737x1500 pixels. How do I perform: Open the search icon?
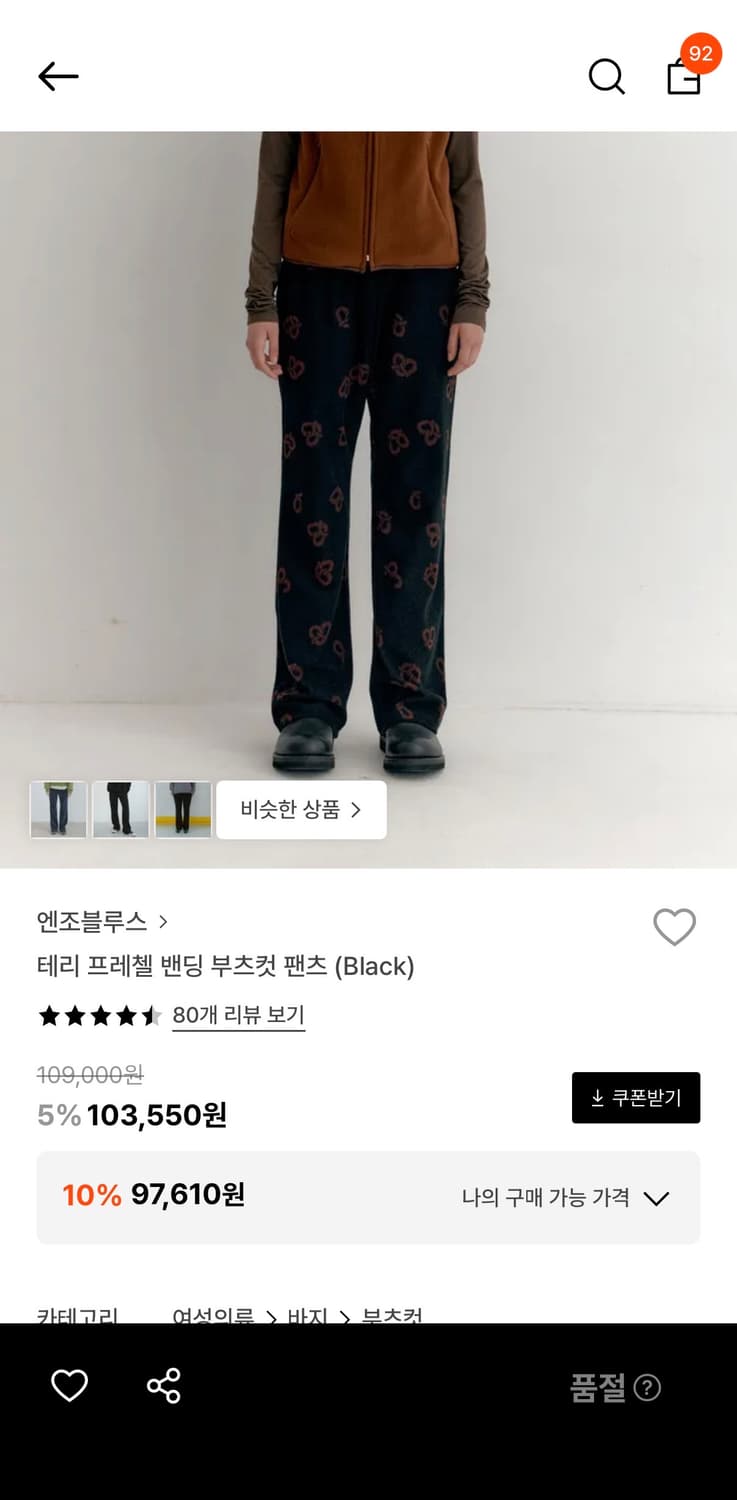coord(606,77)
